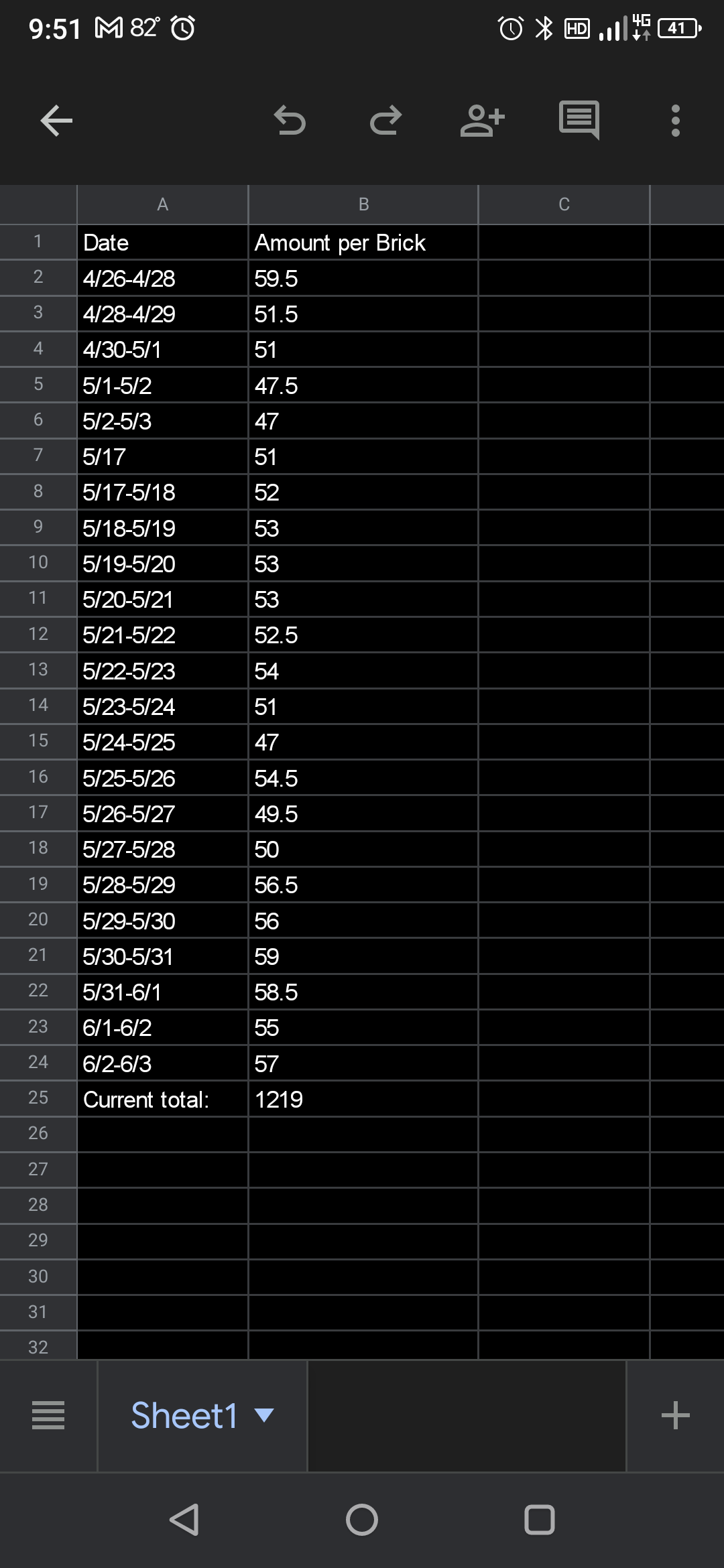
Task: Select the Current total value cell 1219
Action: click(363, 1099)
